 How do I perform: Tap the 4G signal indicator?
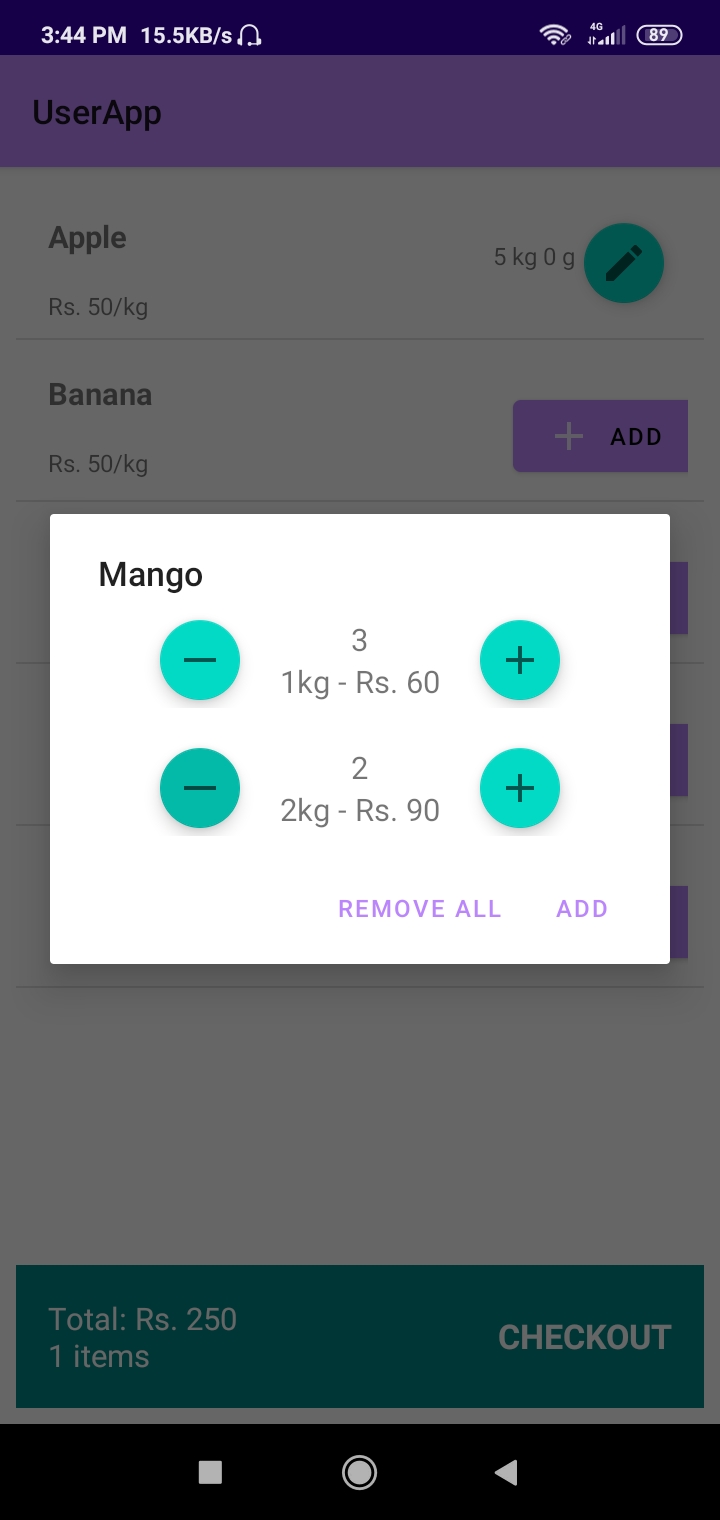605,33
